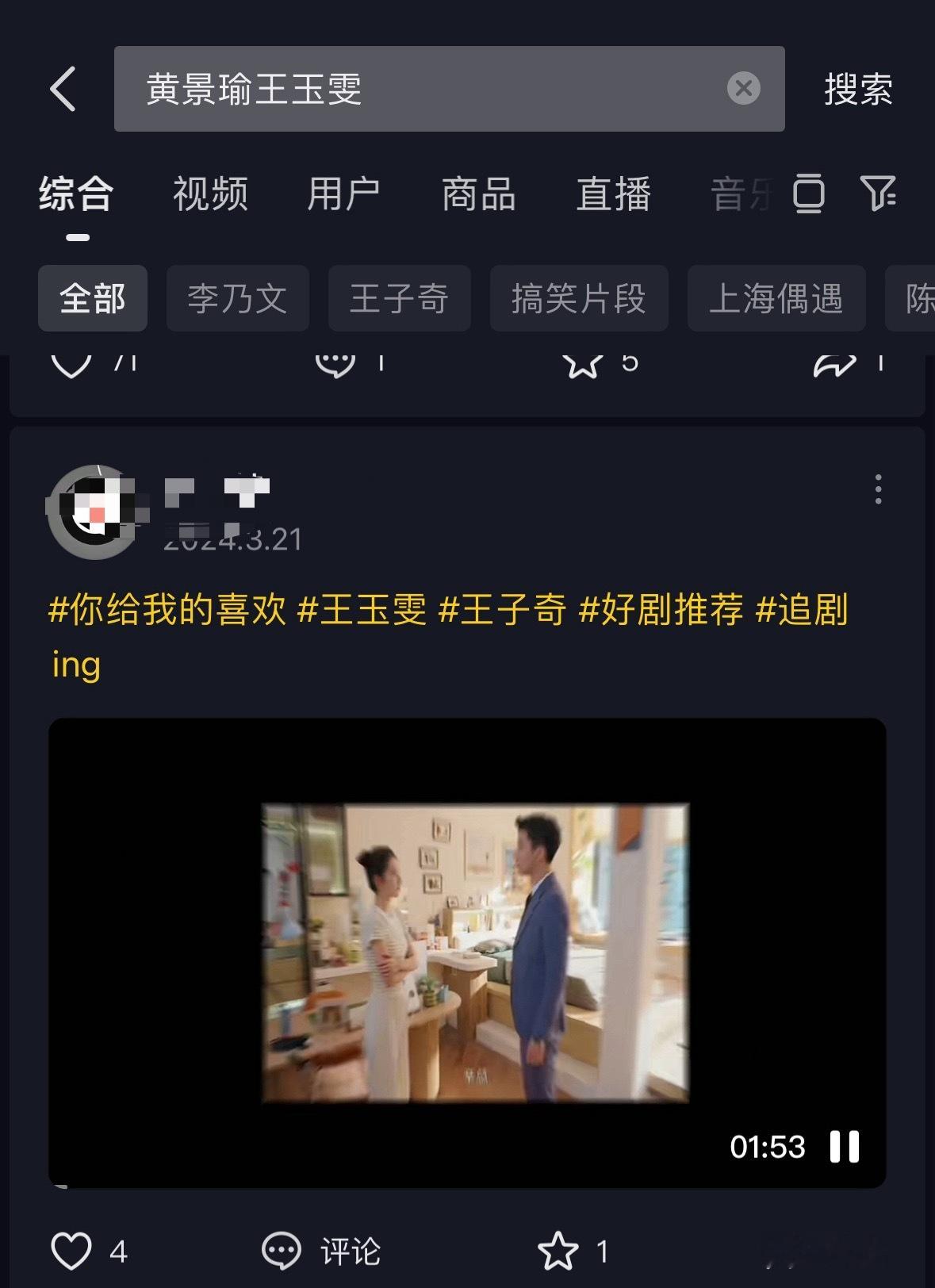Image resolution: width=935 pixels, height=1288 pixels.
Task: Toggle like on the upper post's heart icon
Action: click(71, 363)
